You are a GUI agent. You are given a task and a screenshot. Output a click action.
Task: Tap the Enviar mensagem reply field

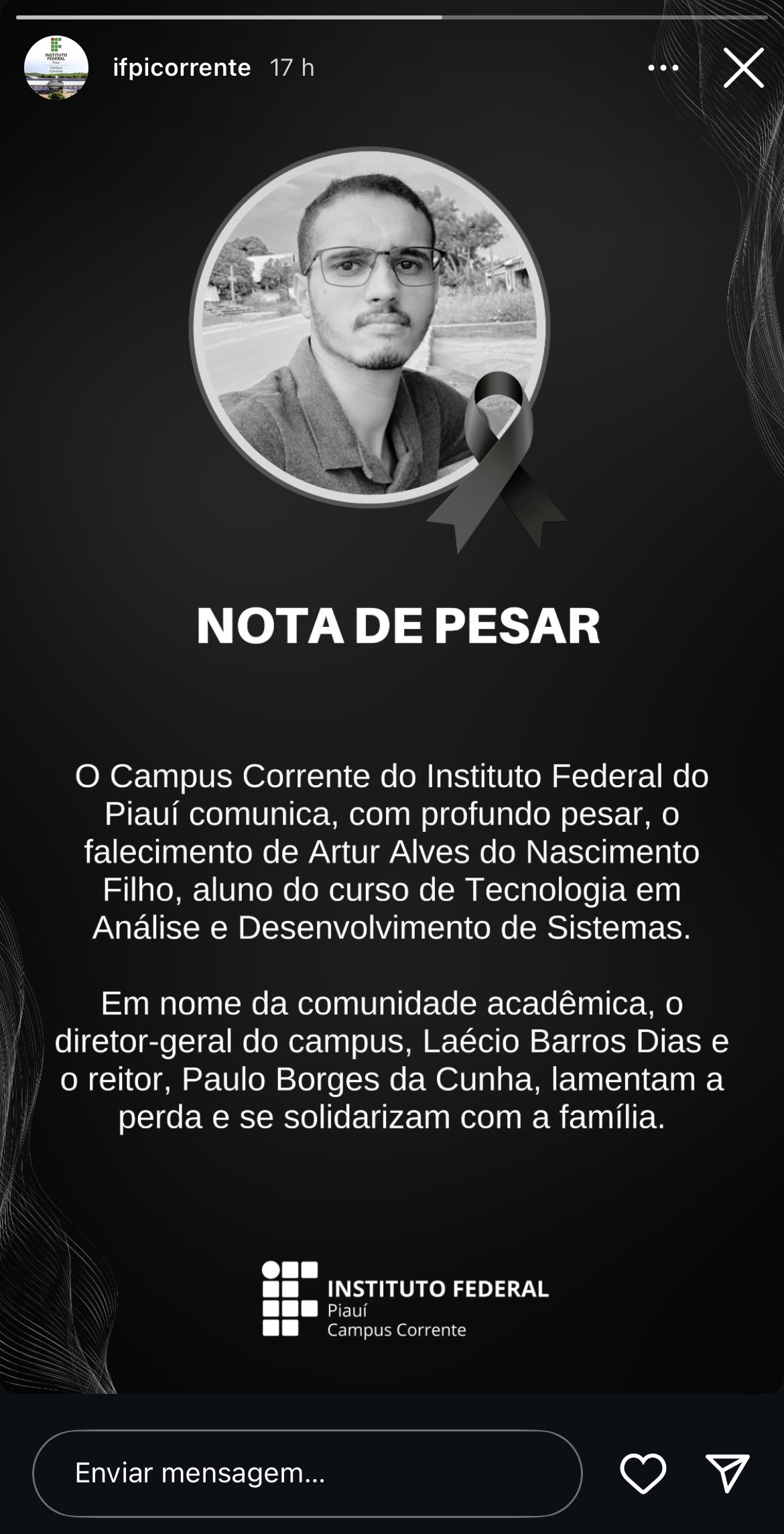(307, 1473)
